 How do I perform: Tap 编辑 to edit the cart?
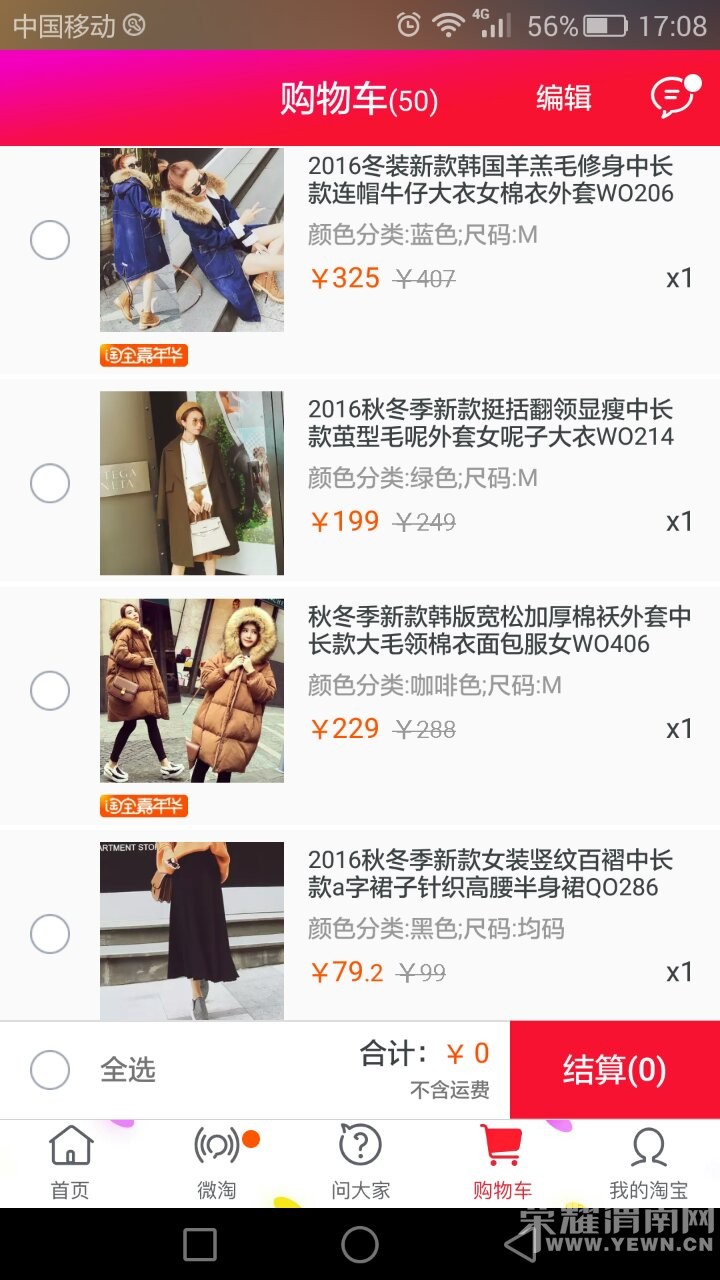coord(563,98)
